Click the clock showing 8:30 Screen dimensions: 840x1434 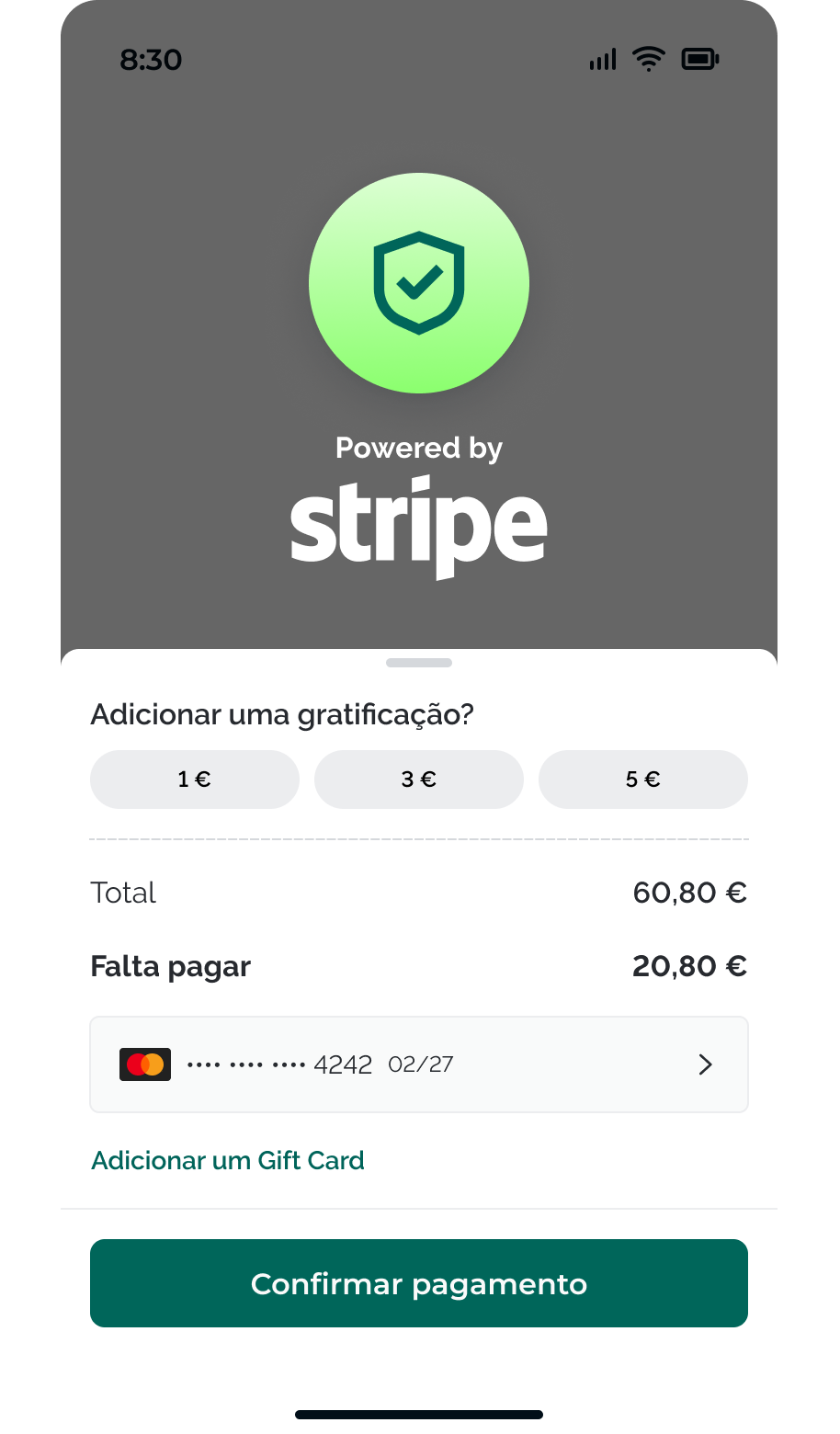(153, 59)
